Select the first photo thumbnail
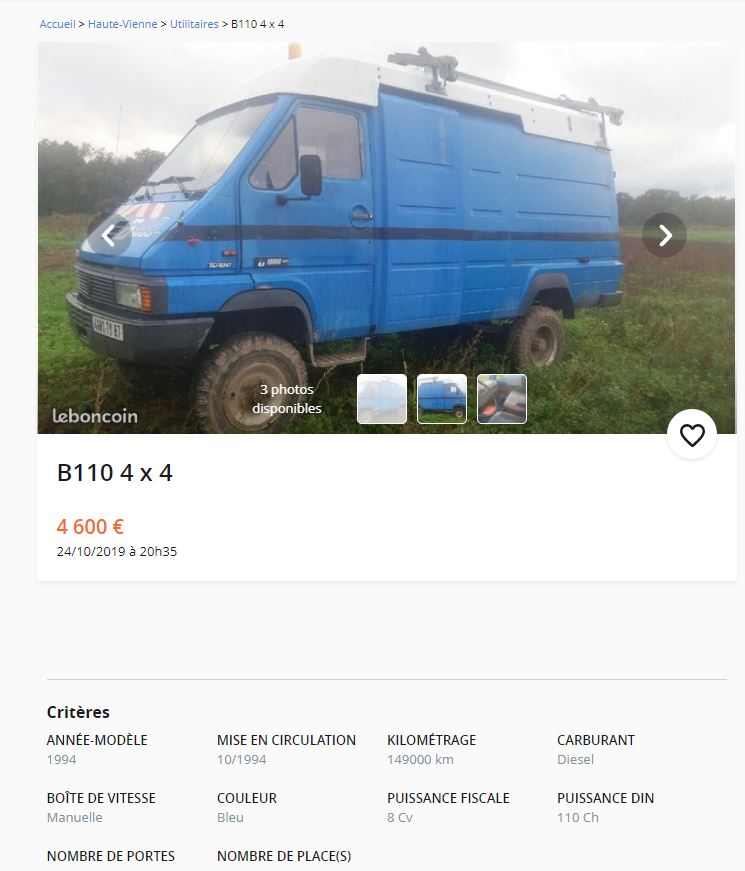Viewport: 745px width, 871px height. pyautogui.click(x=382, y=399)
